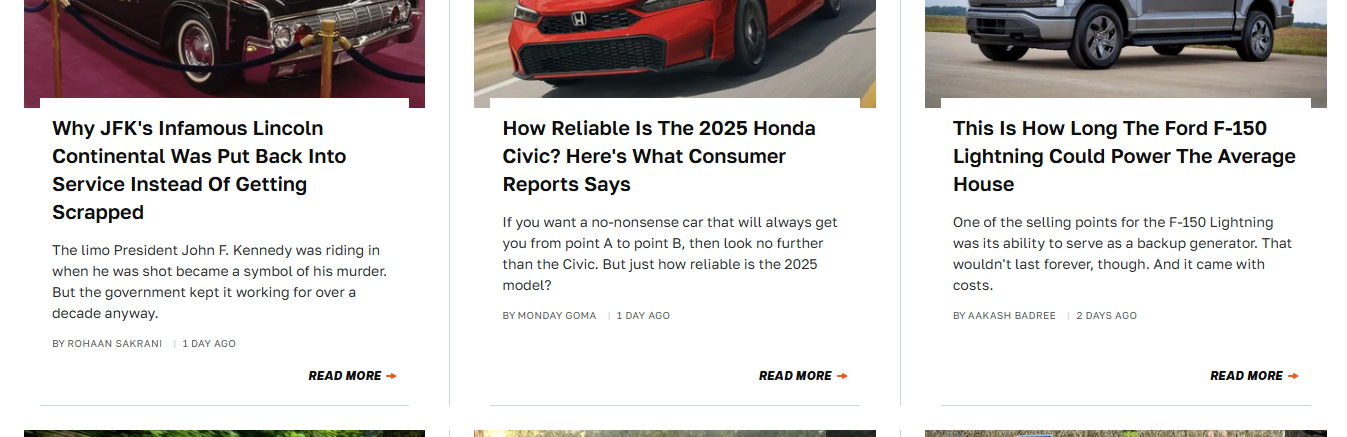Open the red Honda Civic photo
Screen dimensions: 1347x437
pyautogui.click(x=674, y=45)
